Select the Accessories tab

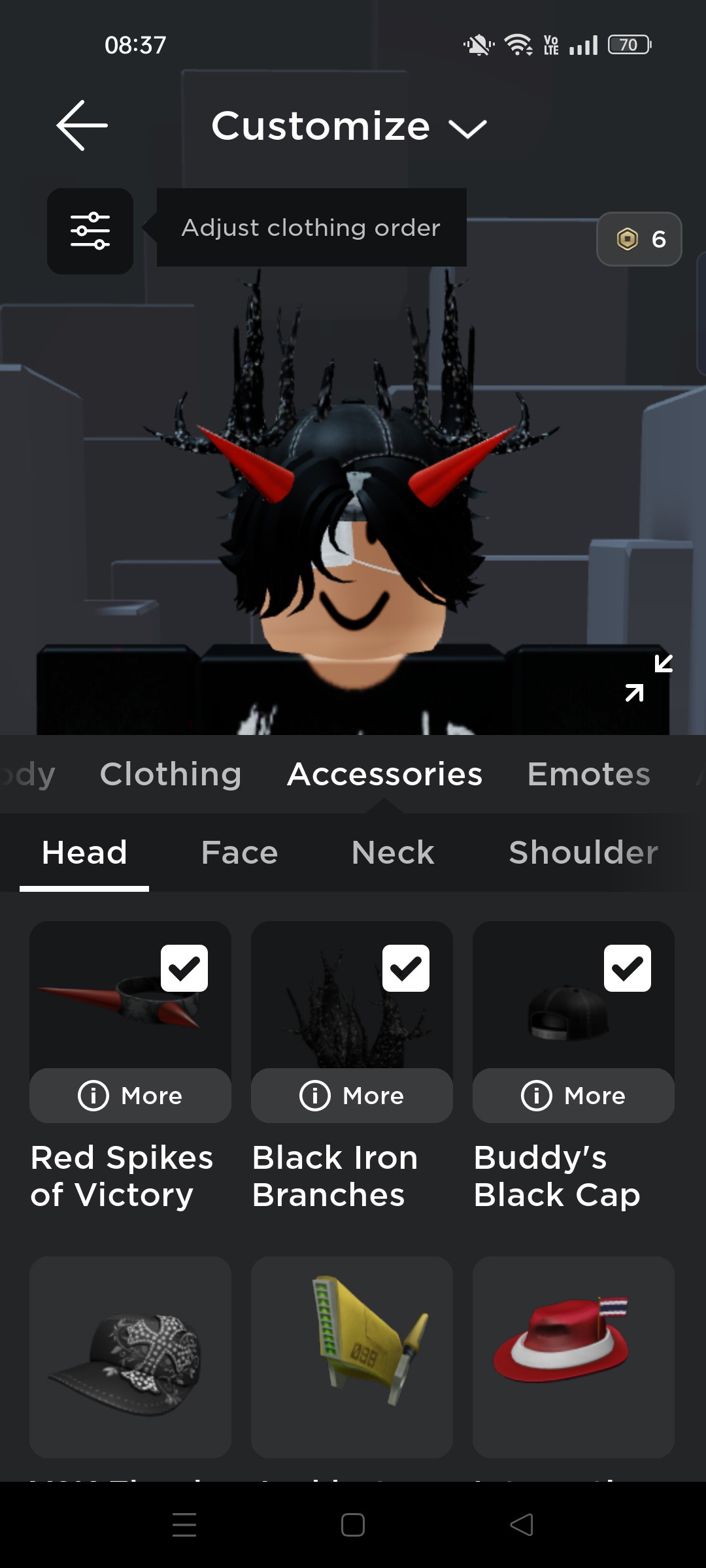(384, 774)
